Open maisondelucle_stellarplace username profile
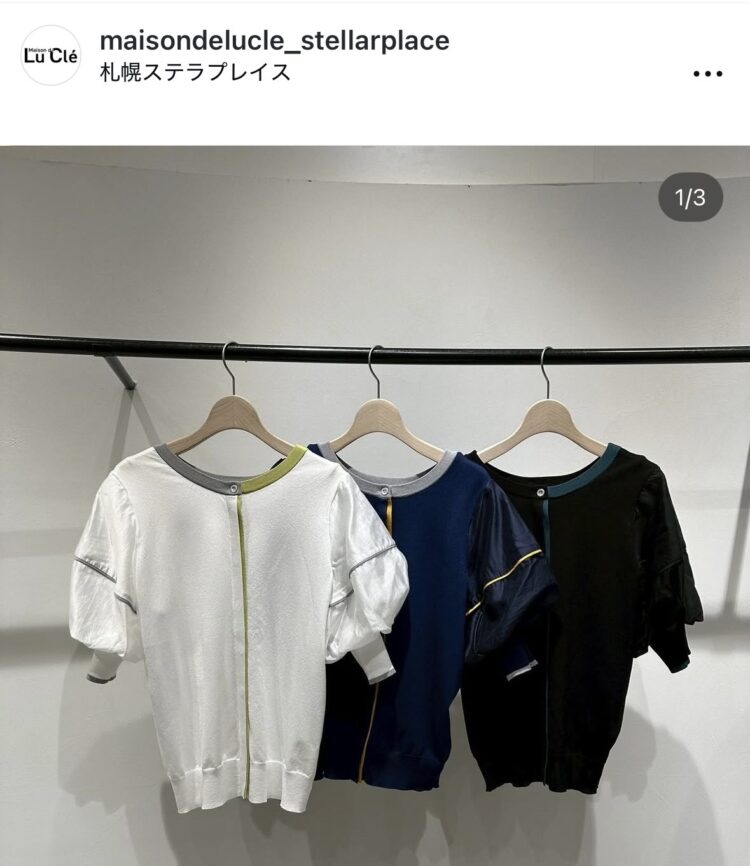This screenshot has height=866, width=750. click(x=275, y=41)
